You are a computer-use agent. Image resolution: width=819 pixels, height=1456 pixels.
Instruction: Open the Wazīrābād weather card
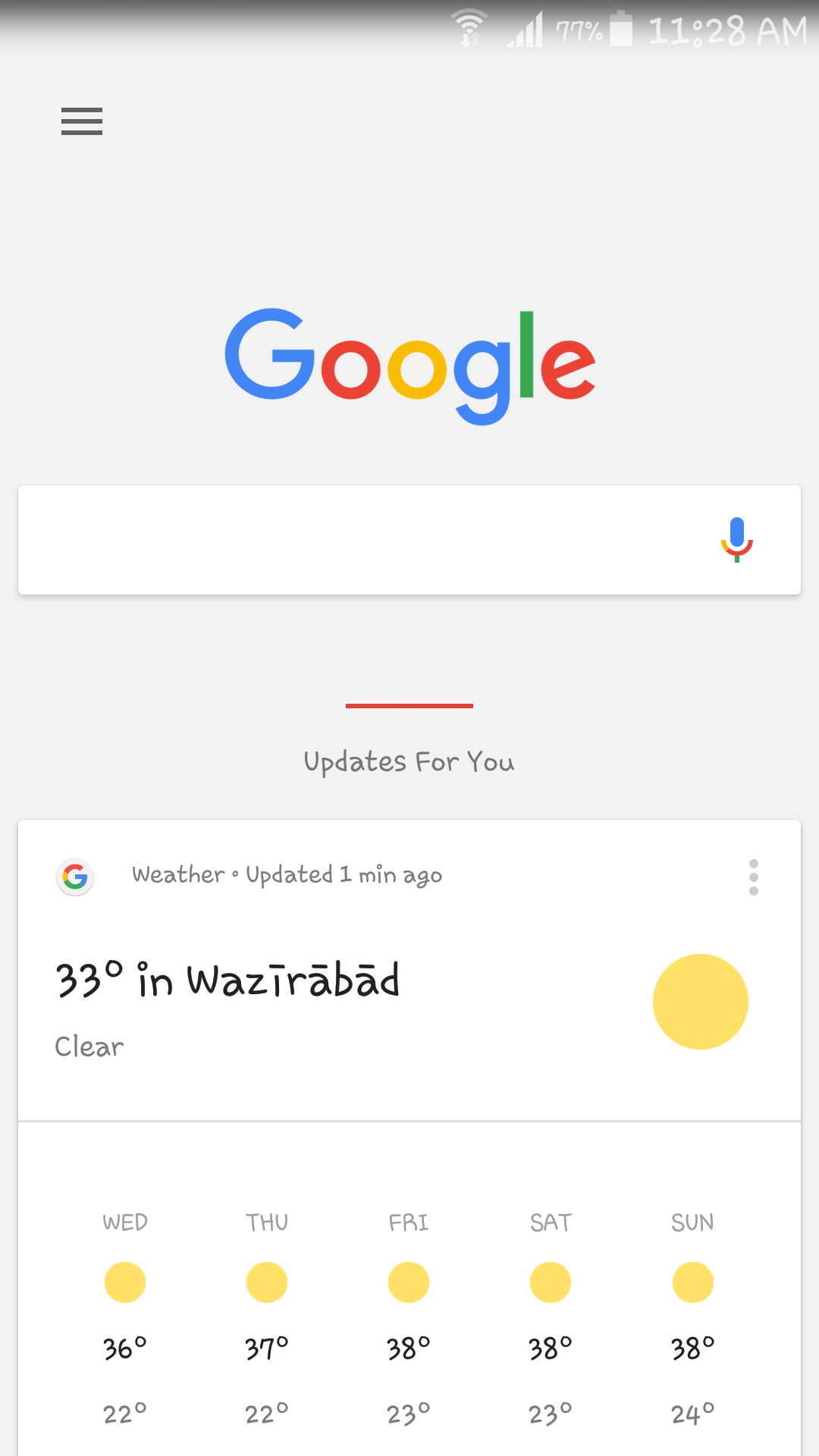303,1001
